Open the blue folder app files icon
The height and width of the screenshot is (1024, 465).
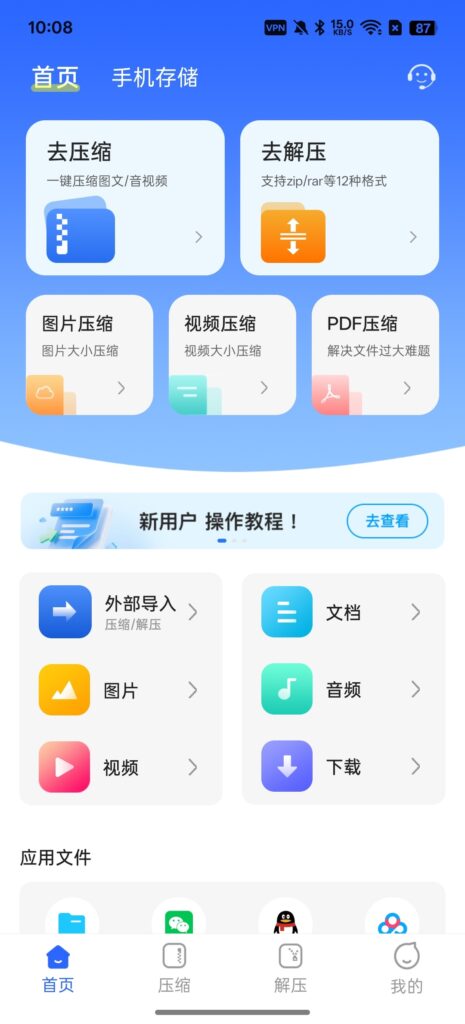(72, 920)
